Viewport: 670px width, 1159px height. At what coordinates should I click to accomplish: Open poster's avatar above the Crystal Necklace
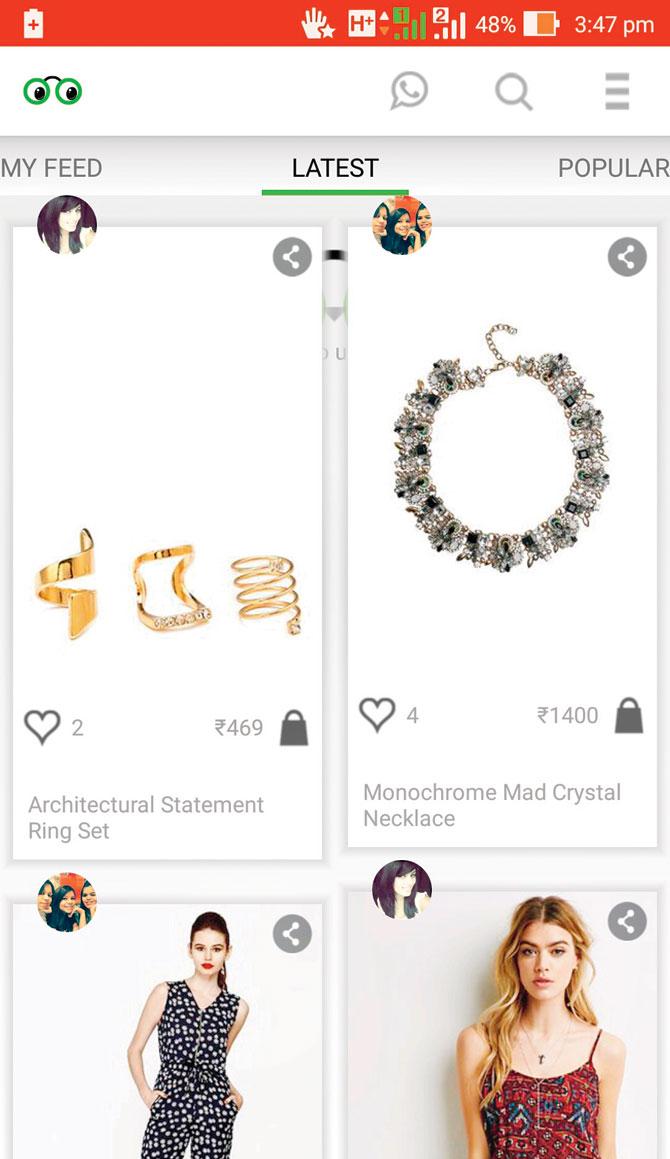(x=401, y=225)
